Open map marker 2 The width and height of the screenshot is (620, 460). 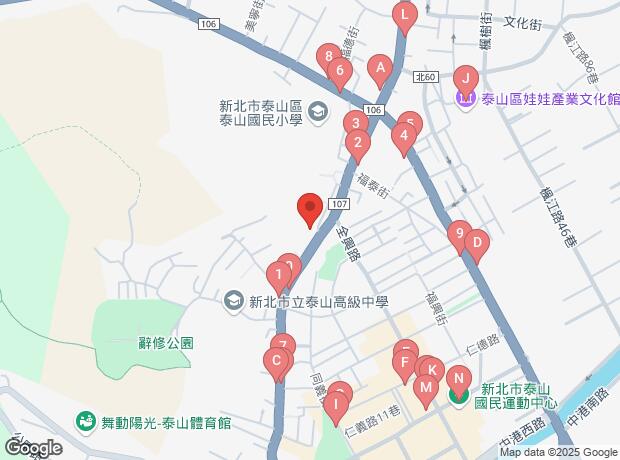pyautogui.click(x=357, y=143)
